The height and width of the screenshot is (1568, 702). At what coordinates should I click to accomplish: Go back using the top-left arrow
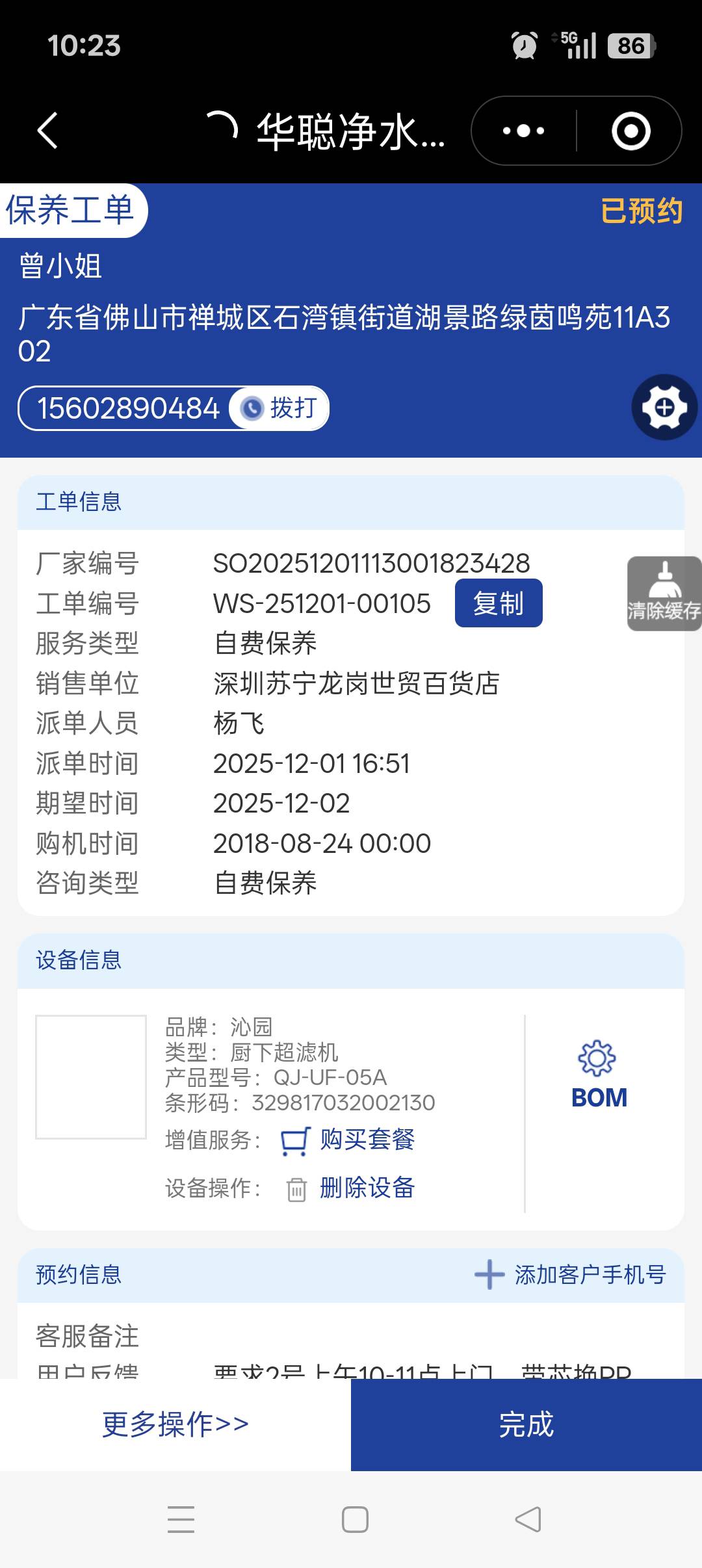click(47, 131)
